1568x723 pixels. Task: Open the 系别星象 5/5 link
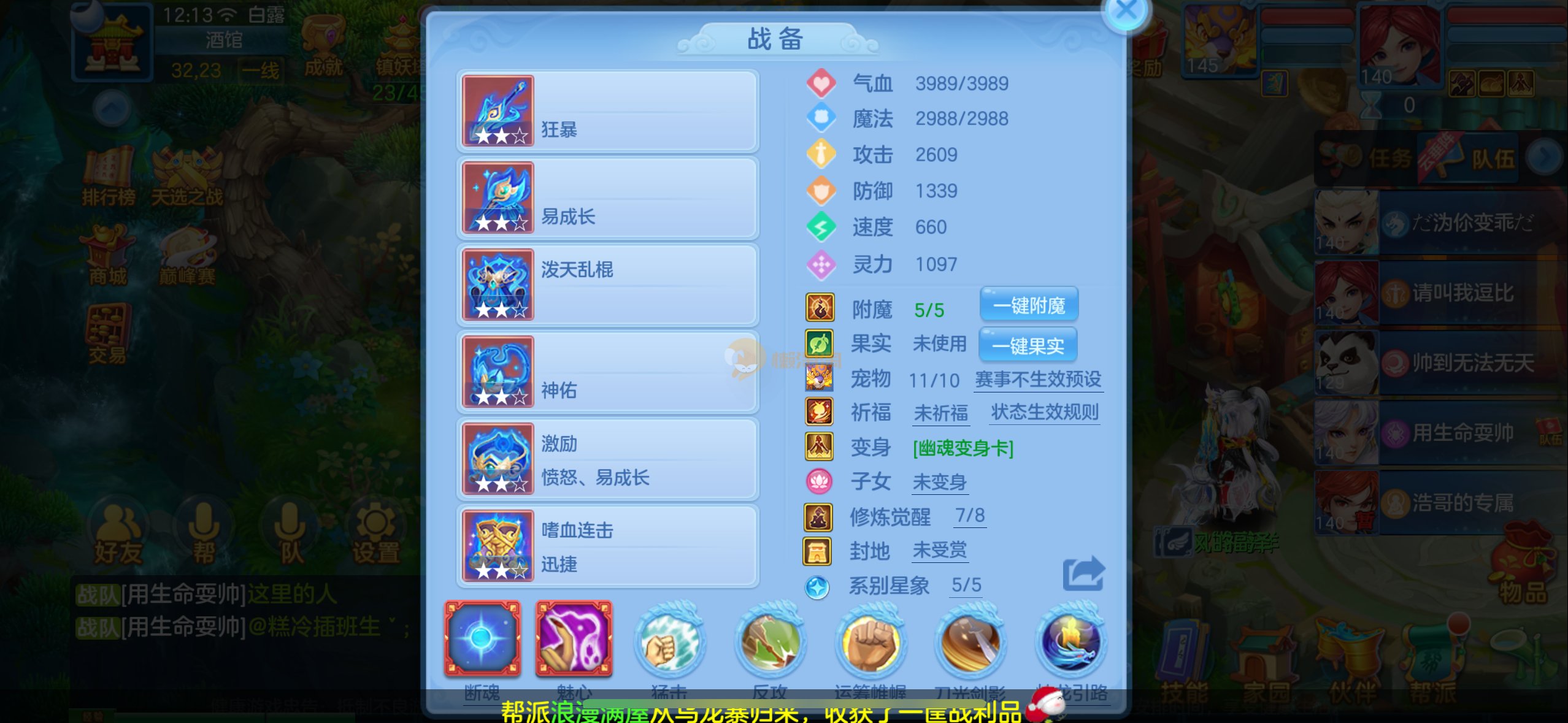(966, 585)
